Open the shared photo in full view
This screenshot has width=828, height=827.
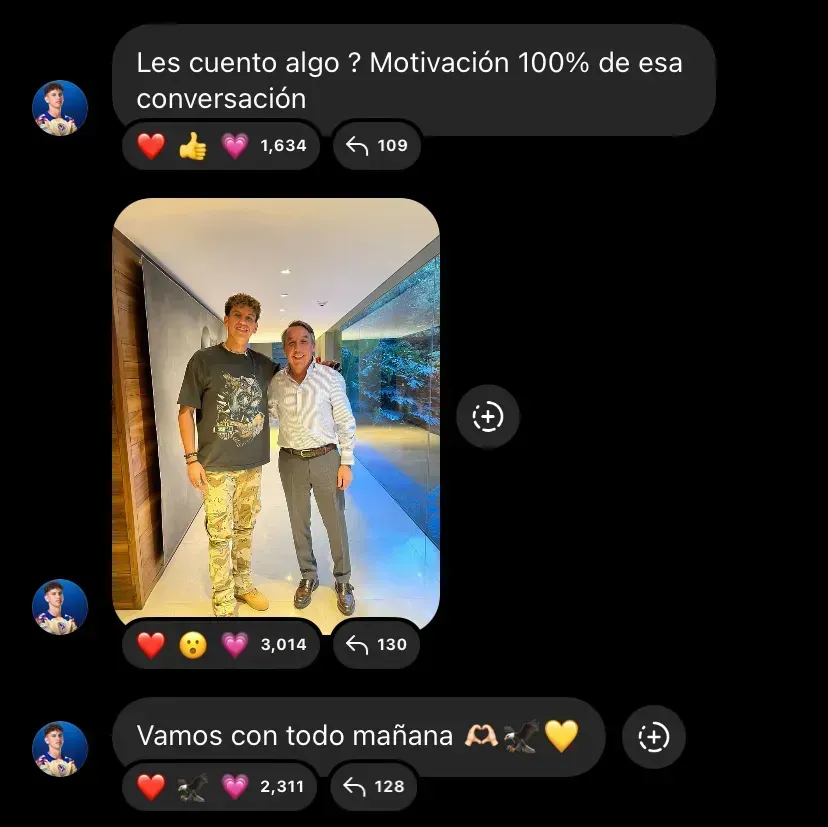(276, 410)
